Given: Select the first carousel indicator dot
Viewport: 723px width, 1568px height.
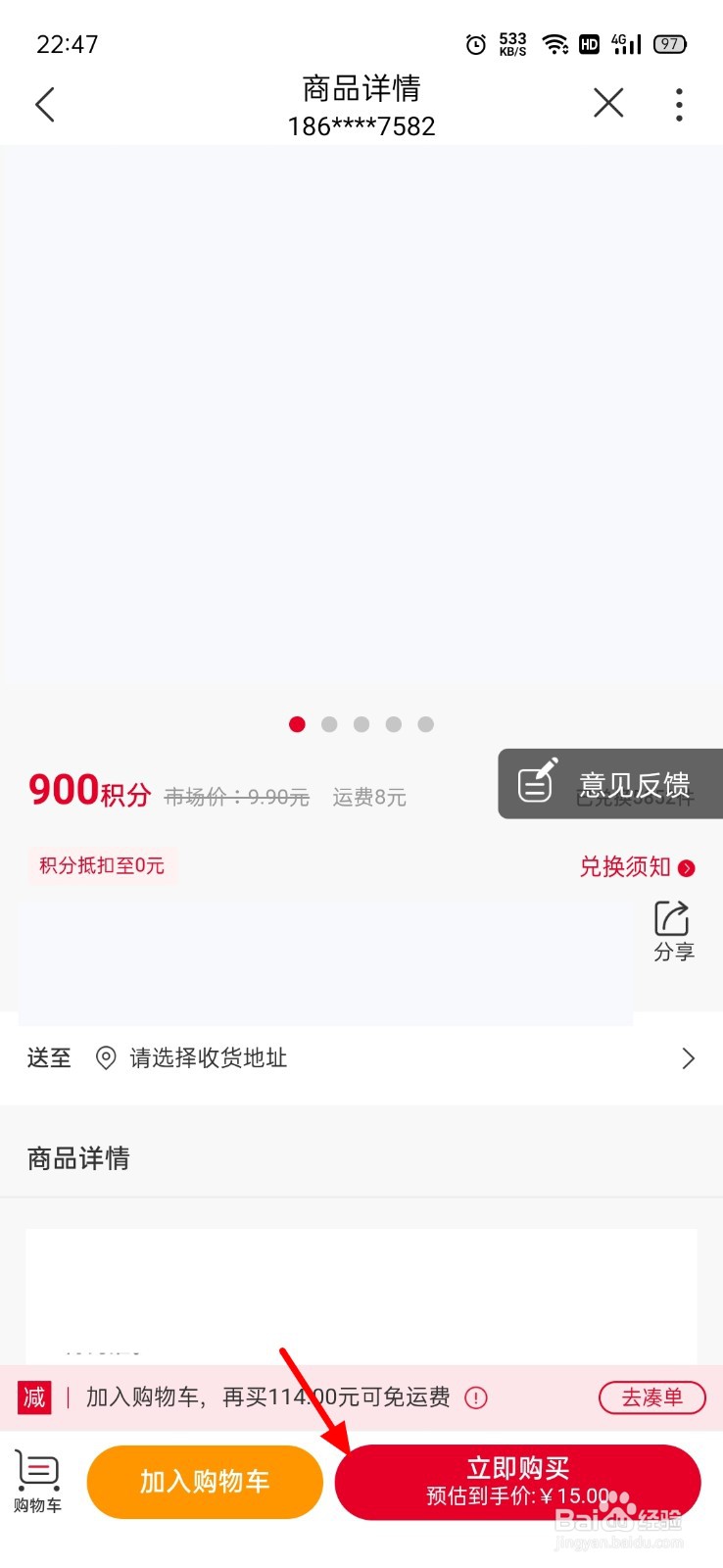Looking at the screenshot, I should [x=297, y=724].
